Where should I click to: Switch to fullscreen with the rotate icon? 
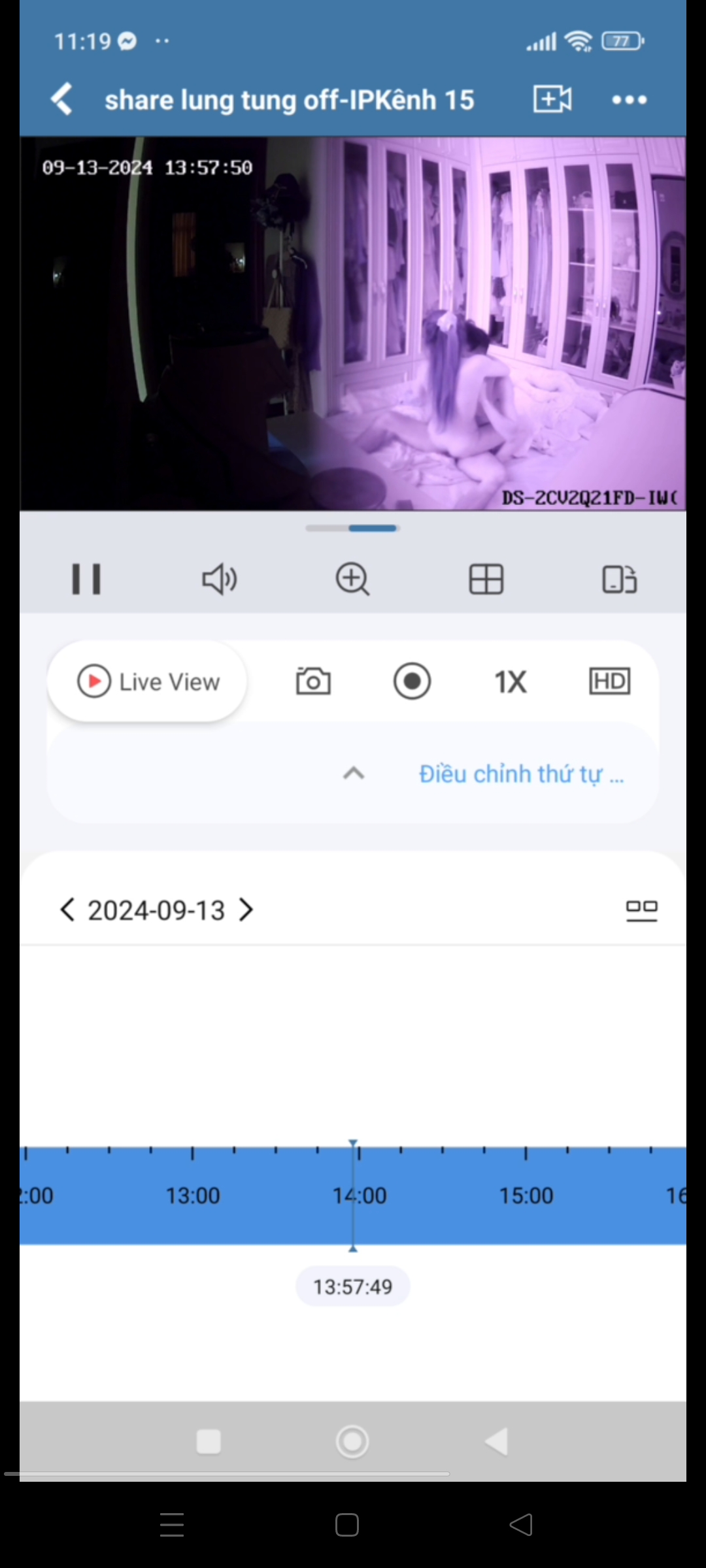[x=619, y=579]
